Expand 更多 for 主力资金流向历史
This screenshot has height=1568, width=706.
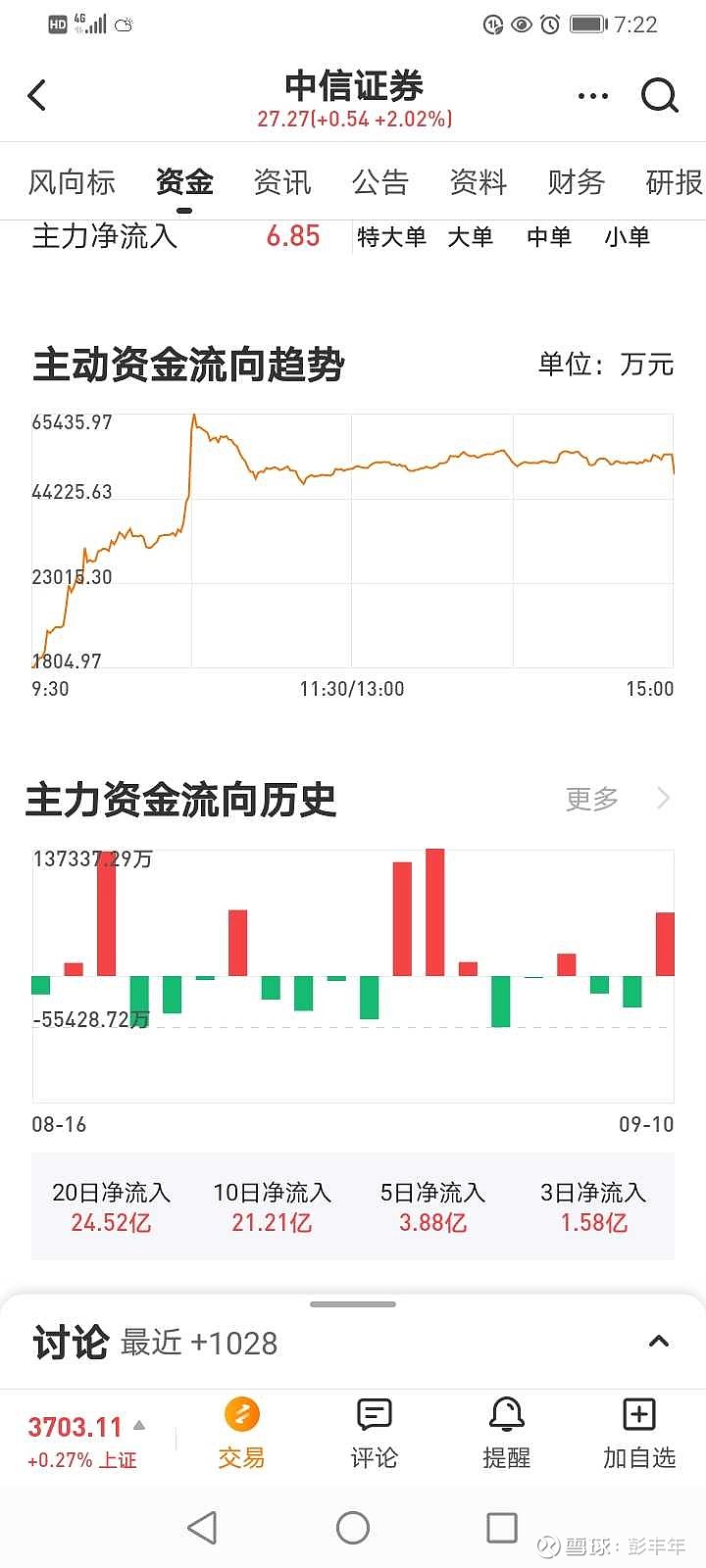591,799
